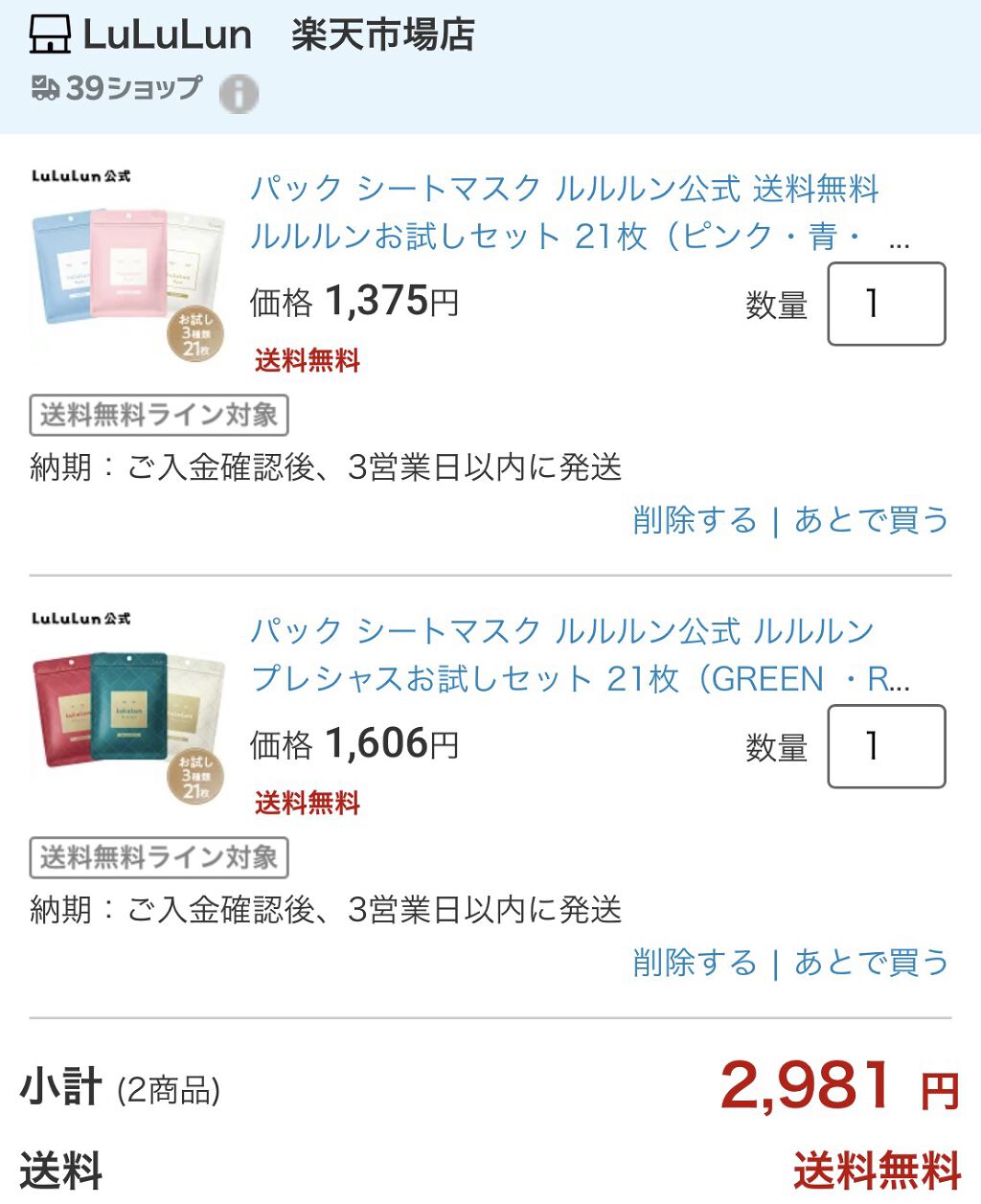This screenshot has height=1204, width=981.
Task: Click the red 送料無料 label under second price
Action: pyautogui.click(x=307, y=805)
